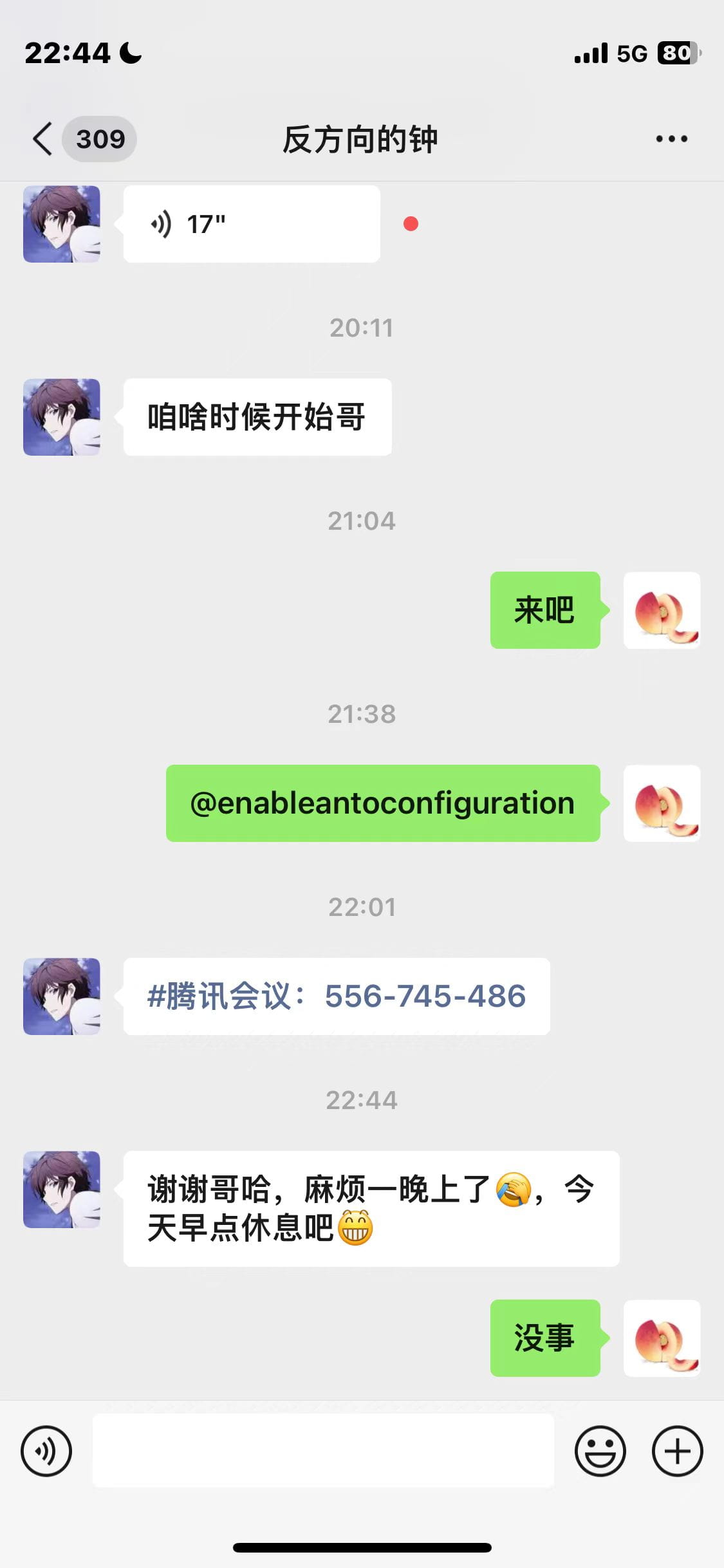Open the emoji sticker panel

click(x=600, y=1451)
